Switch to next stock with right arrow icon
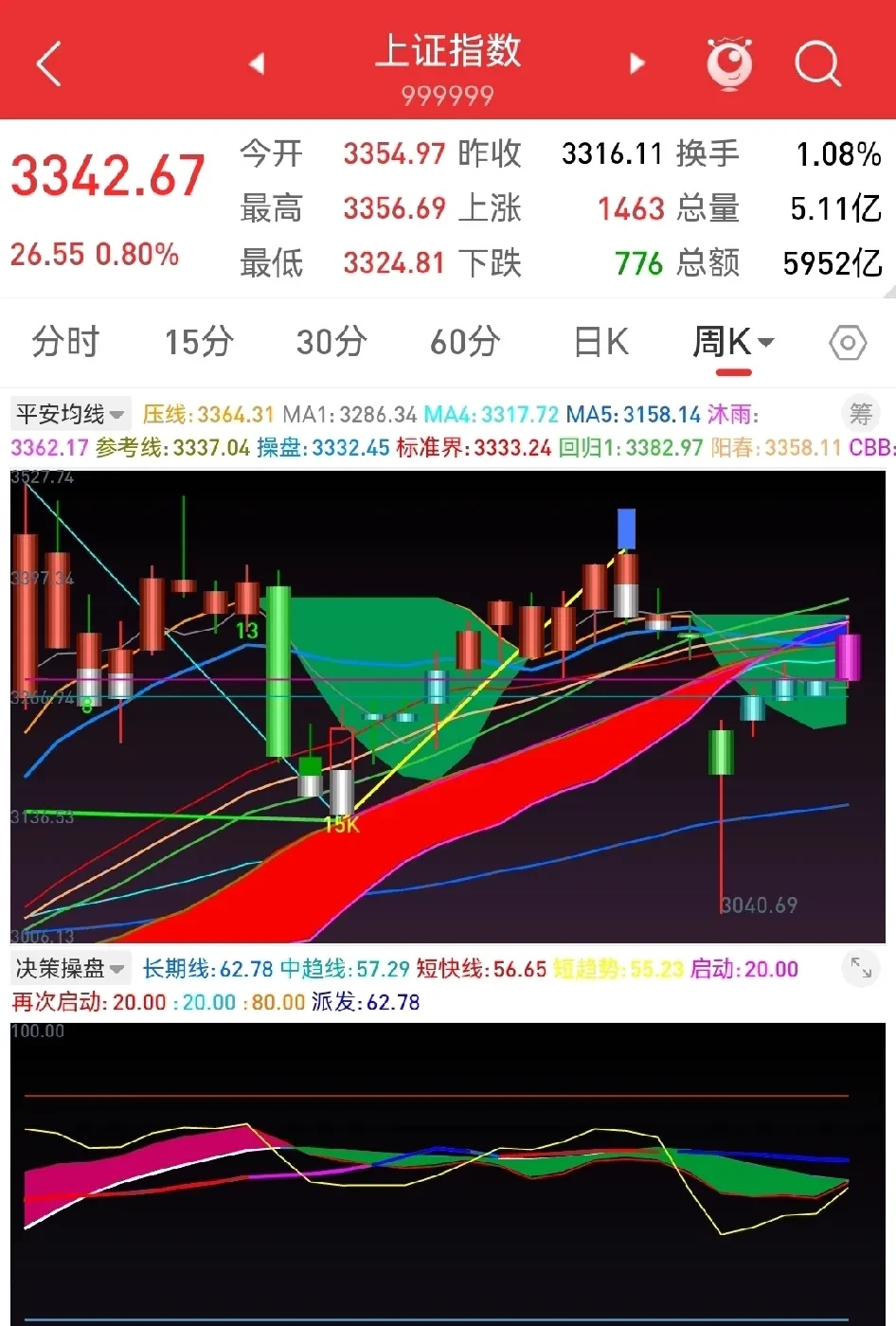This screenshot has width=896, height=1326. (637, 62)
